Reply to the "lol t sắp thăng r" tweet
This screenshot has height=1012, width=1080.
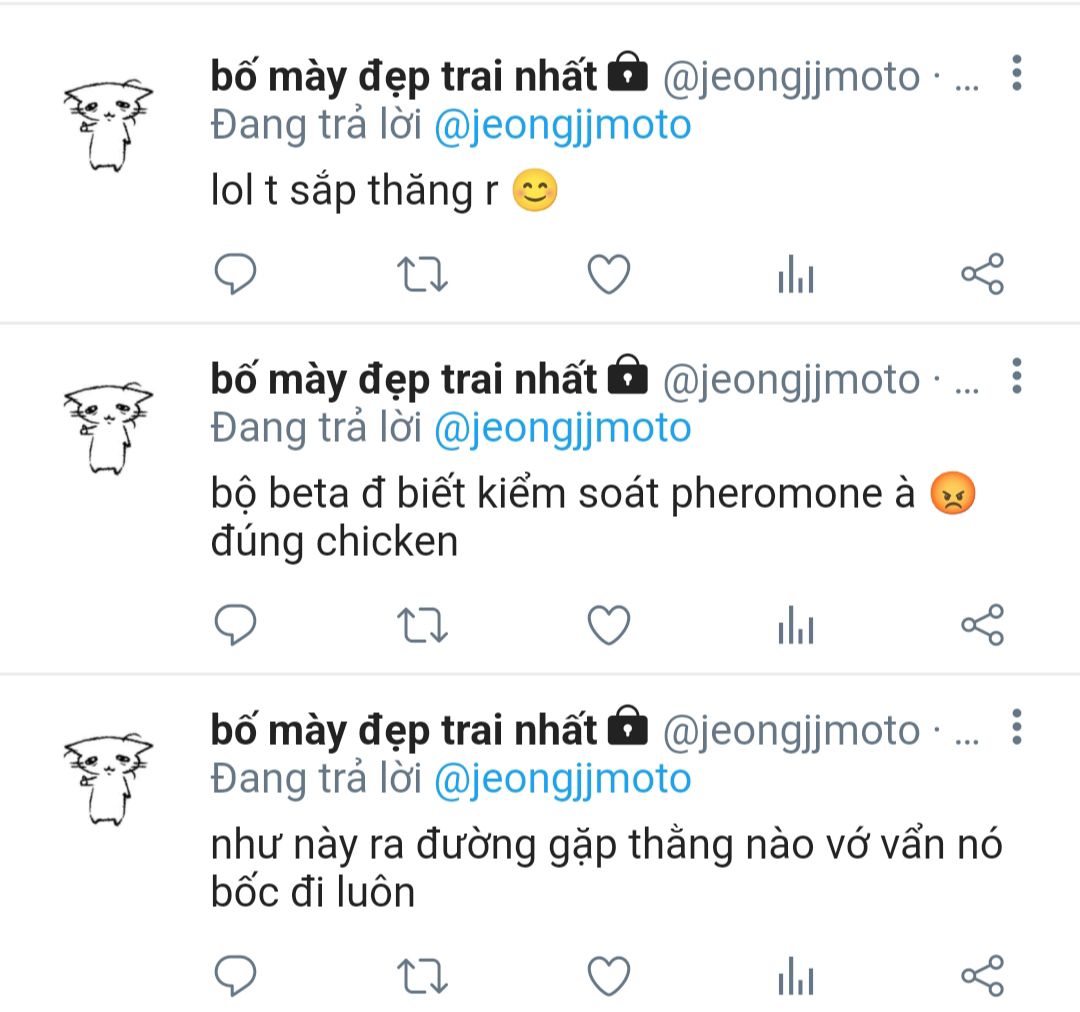click(x=236, y=275)
